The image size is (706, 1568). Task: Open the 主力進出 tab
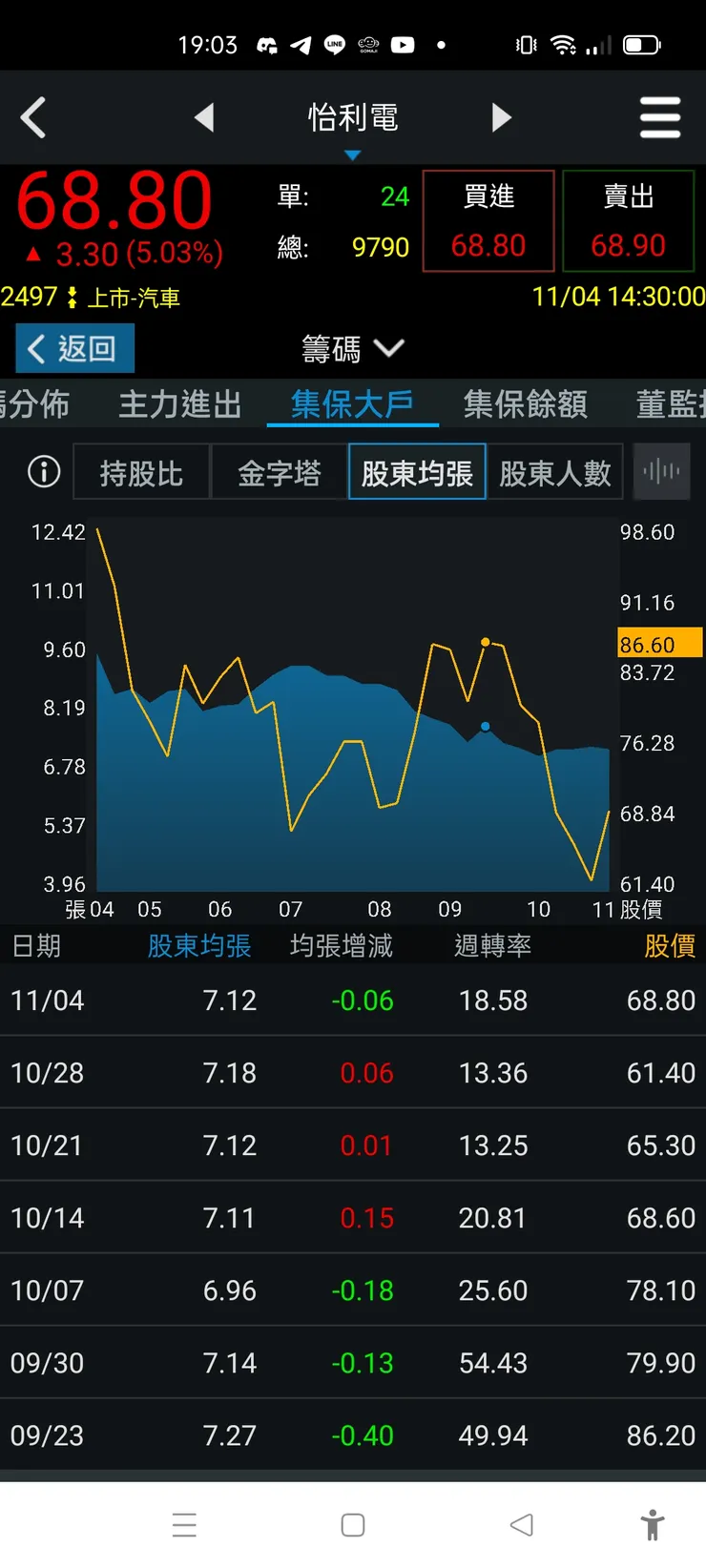[x=178, y=404]
